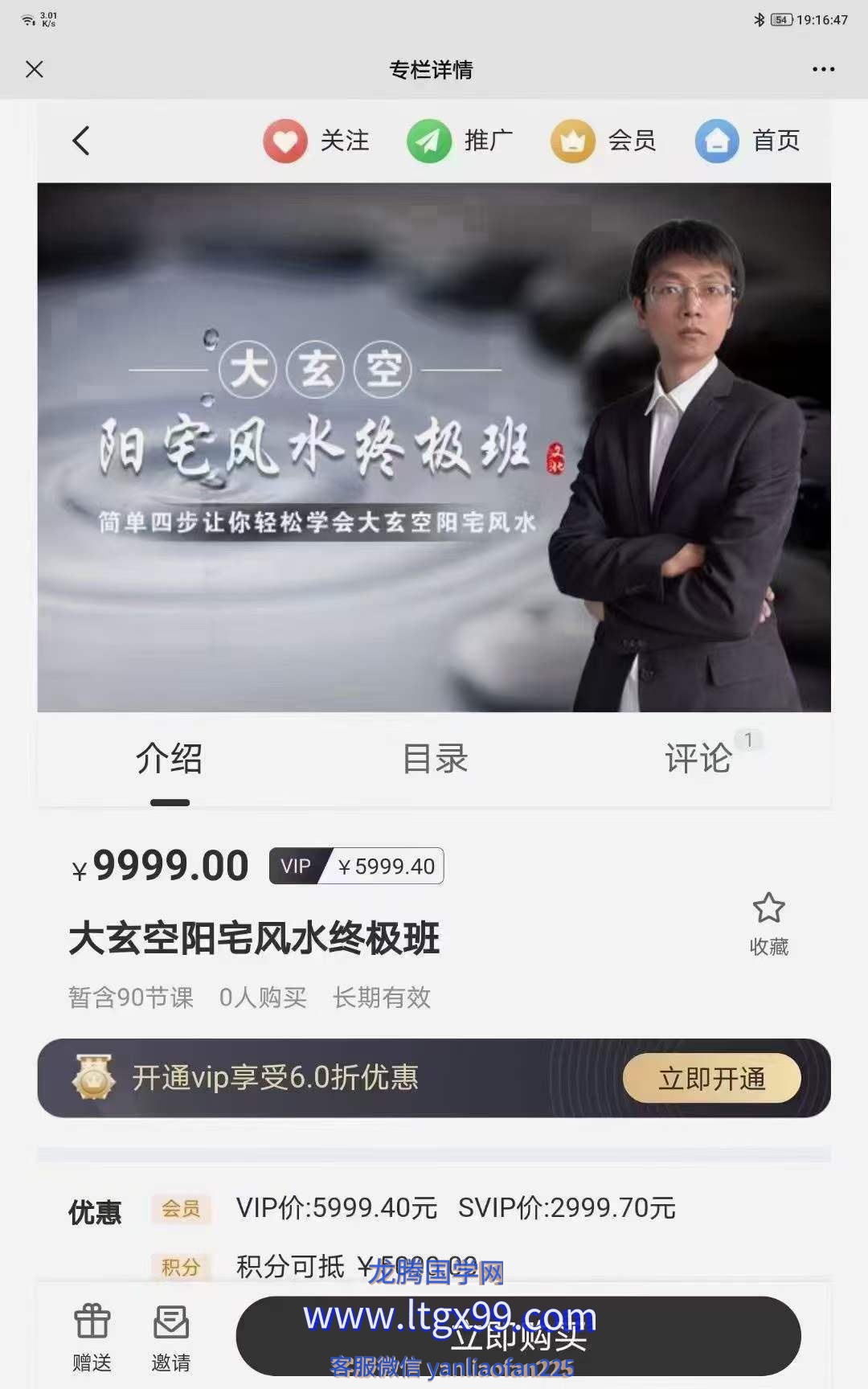This screenshot has width=868, height=1389.
Task: Go back with the left arrow
Action: click(81, 141)
